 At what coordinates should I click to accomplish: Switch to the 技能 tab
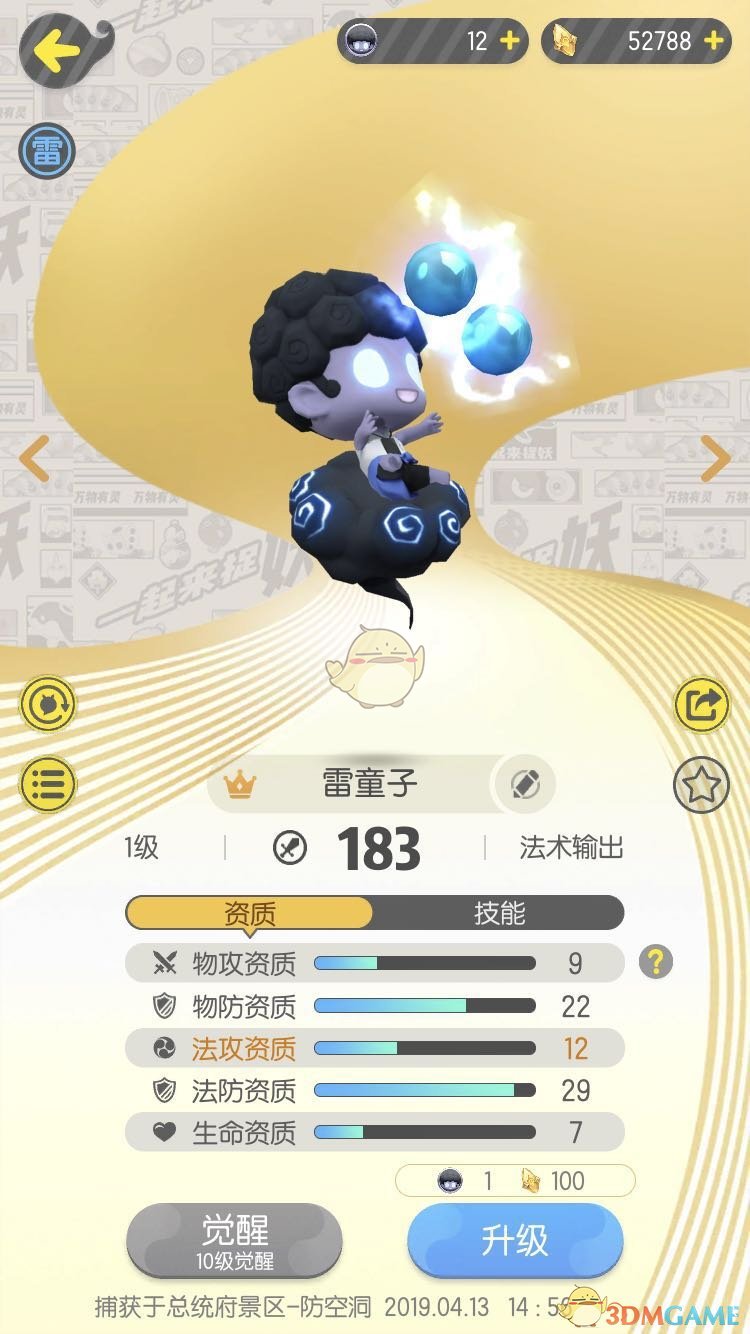pyautogui.click(x=498, y=913)
